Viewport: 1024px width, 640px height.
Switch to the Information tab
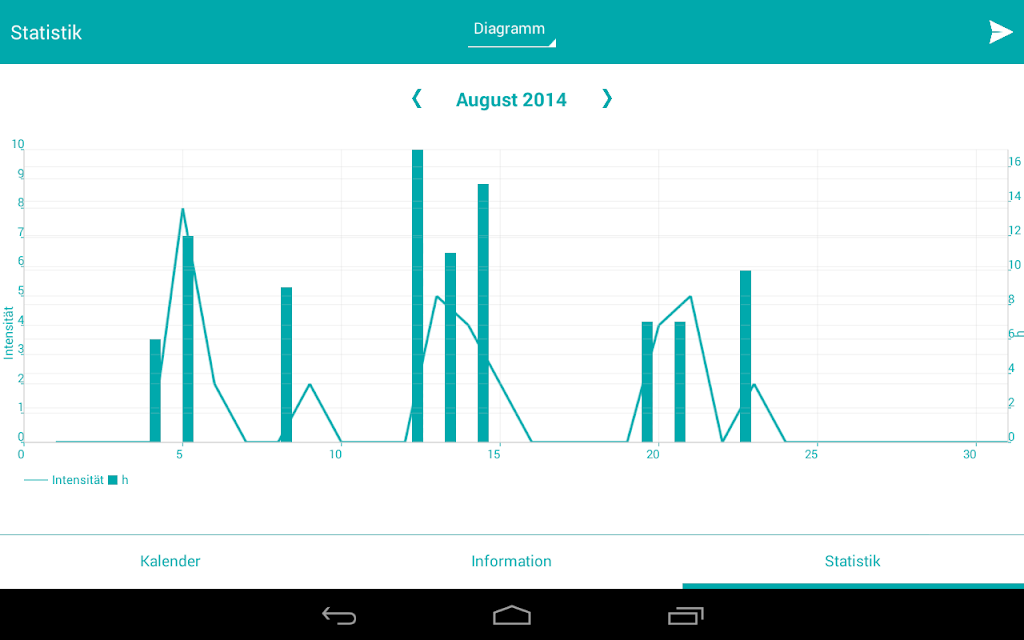coord(511,561)
